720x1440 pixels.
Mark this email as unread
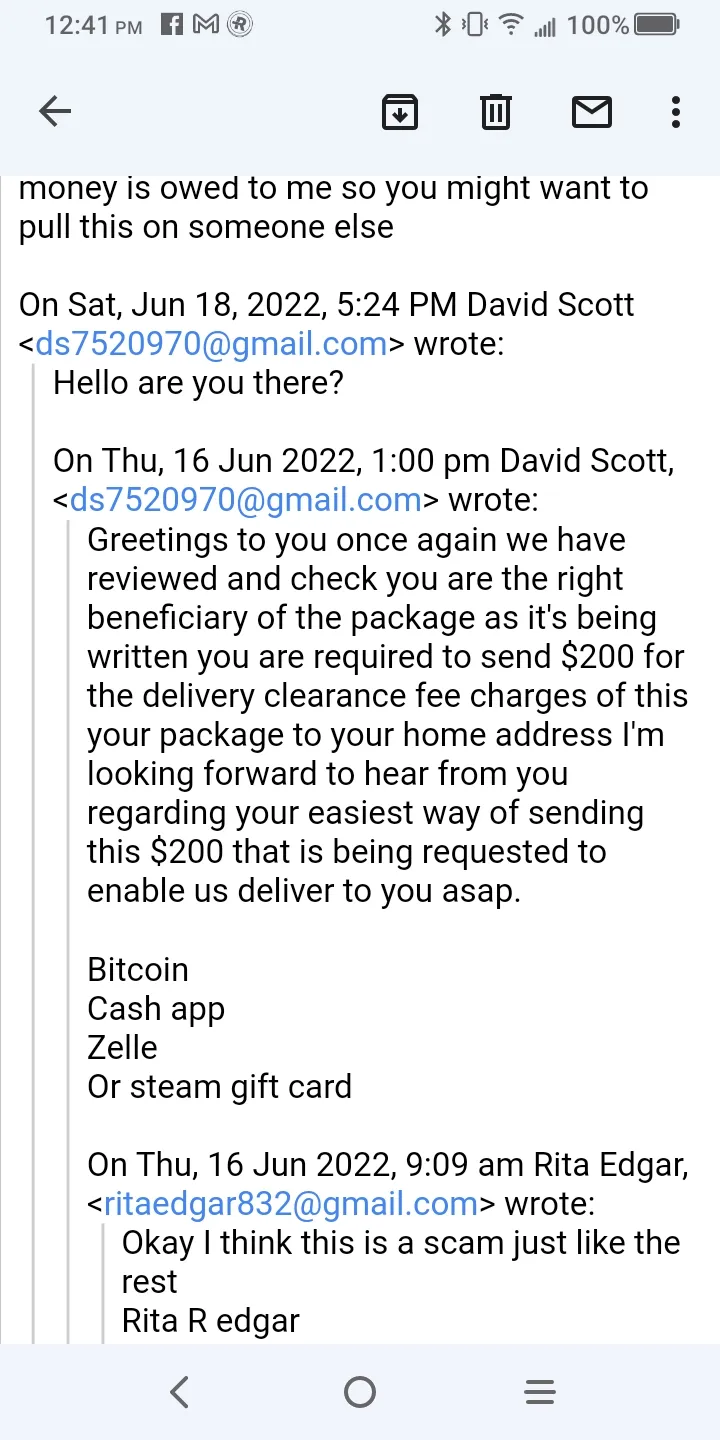592,112
